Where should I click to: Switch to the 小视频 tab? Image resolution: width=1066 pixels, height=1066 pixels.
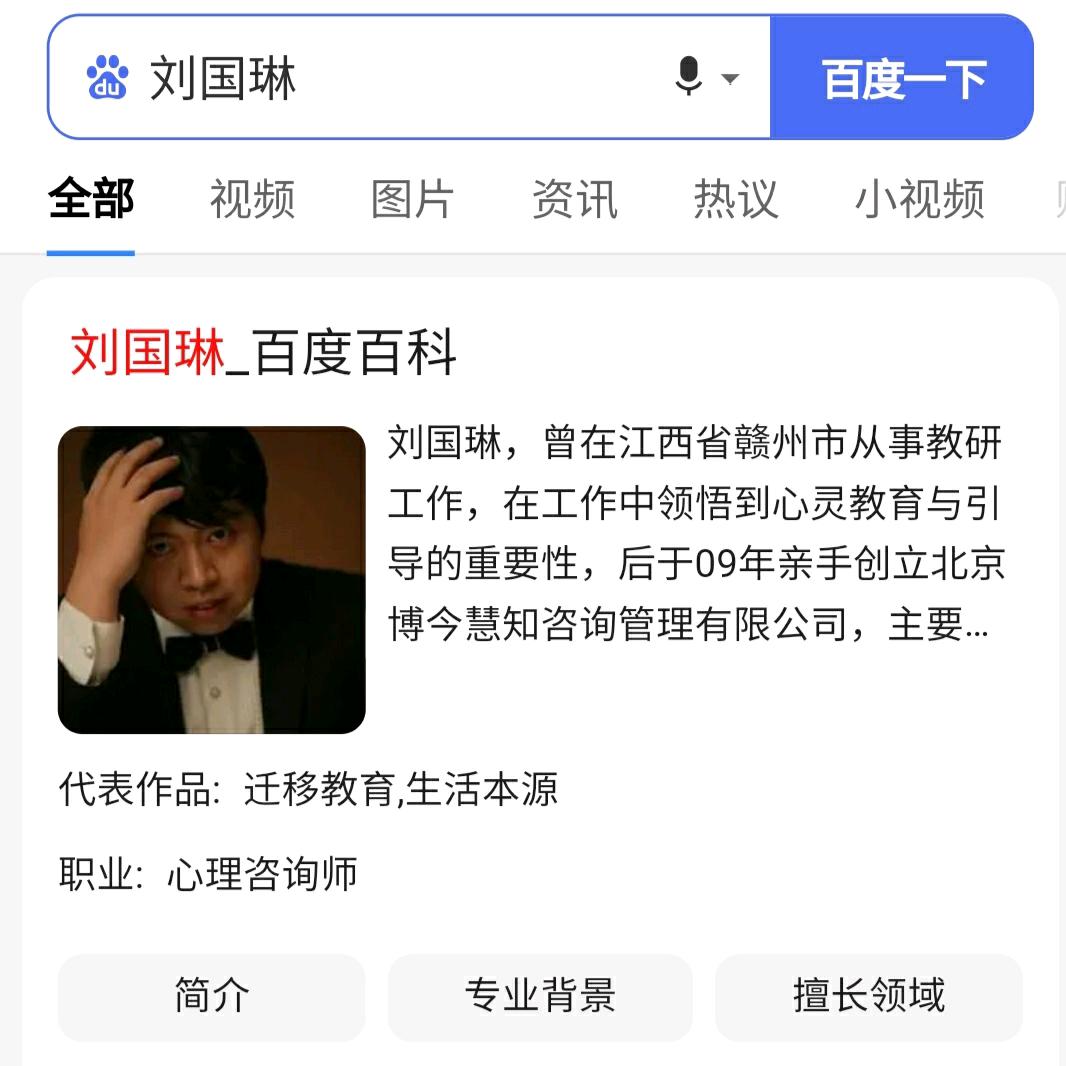(919, 199)
